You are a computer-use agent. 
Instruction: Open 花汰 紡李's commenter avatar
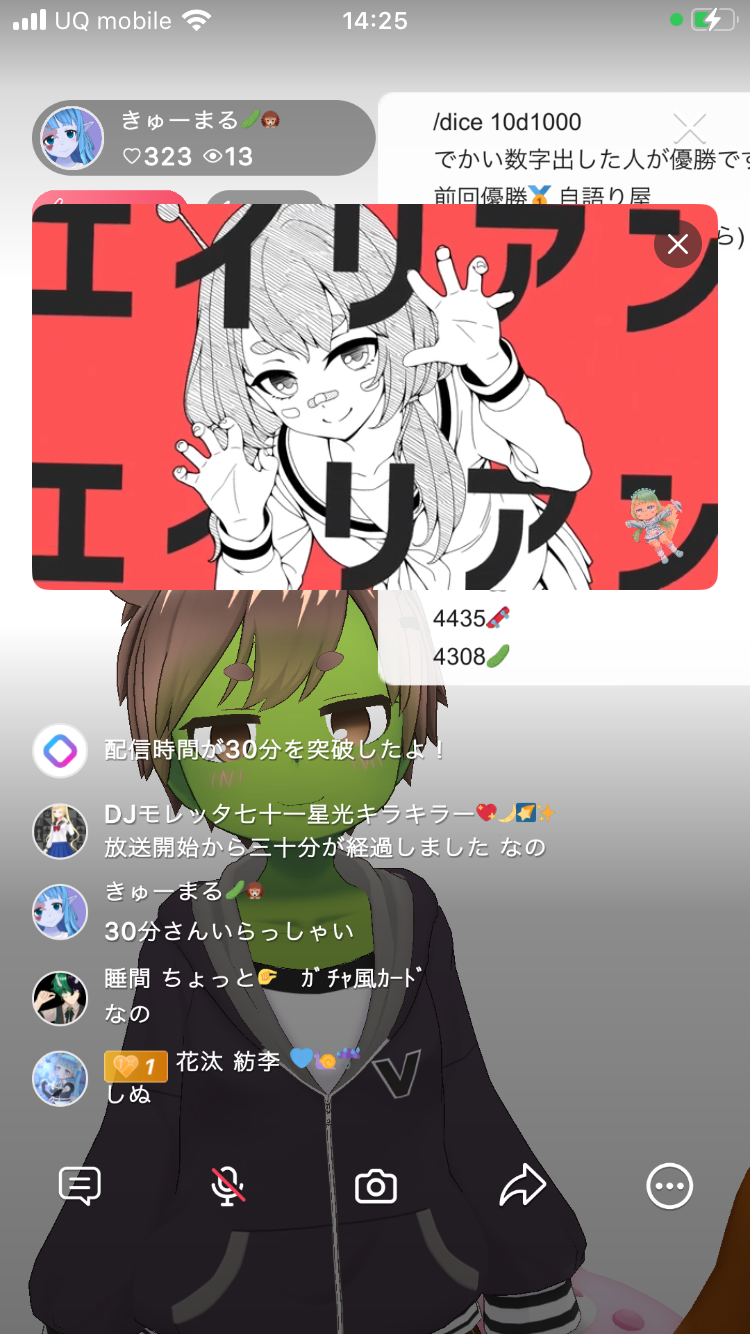60,1078
